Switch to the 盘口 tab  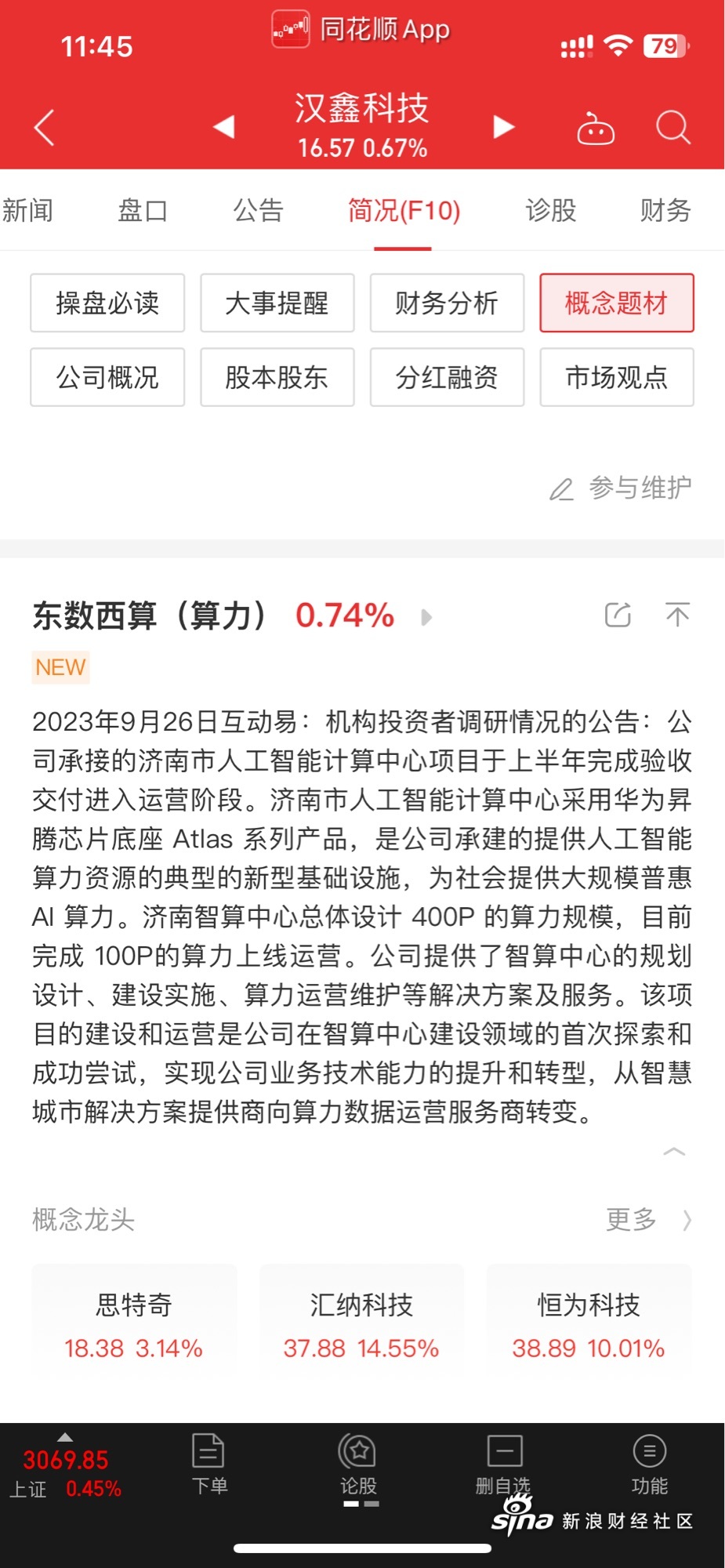click(x=143, y=210)
